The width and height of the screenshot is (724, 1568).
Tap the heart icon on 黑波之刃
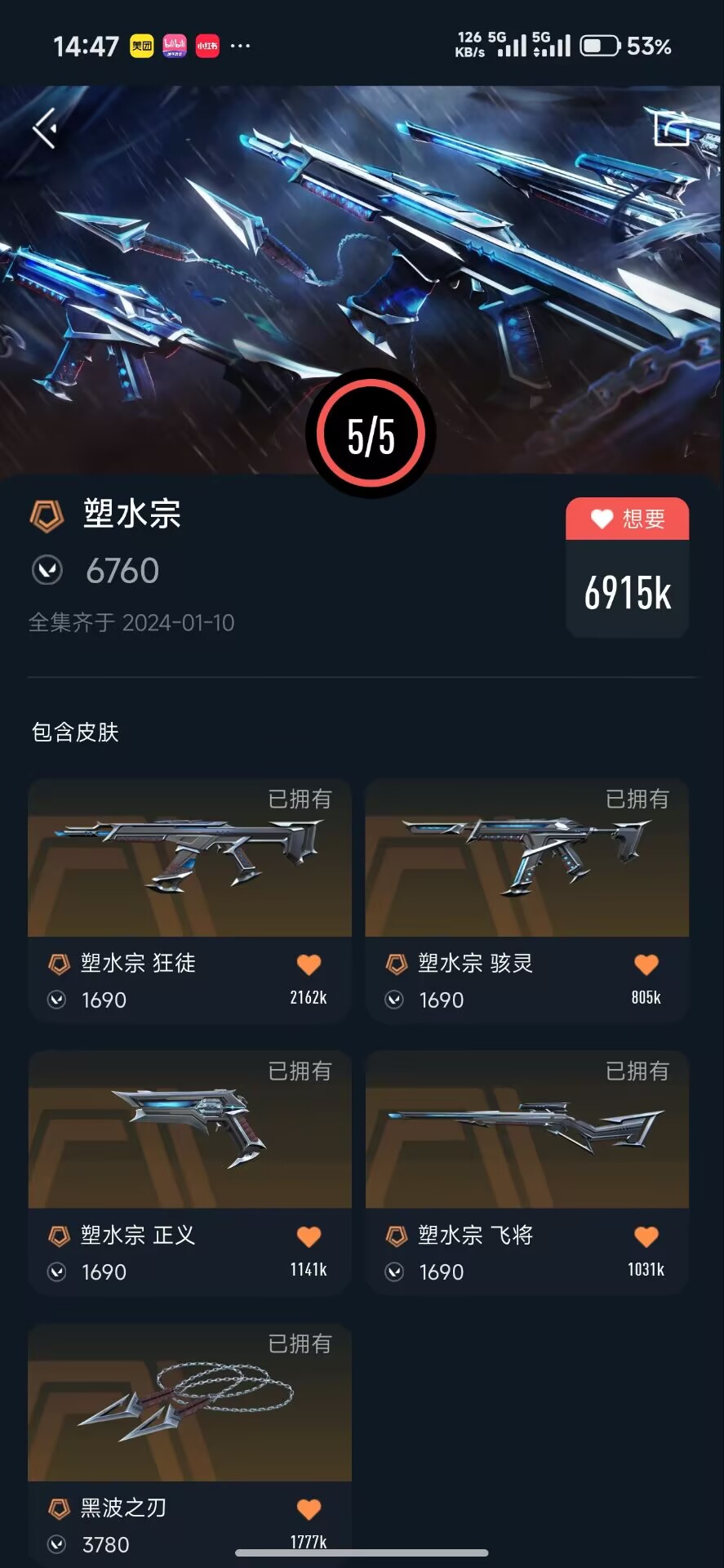(309, 1508)
